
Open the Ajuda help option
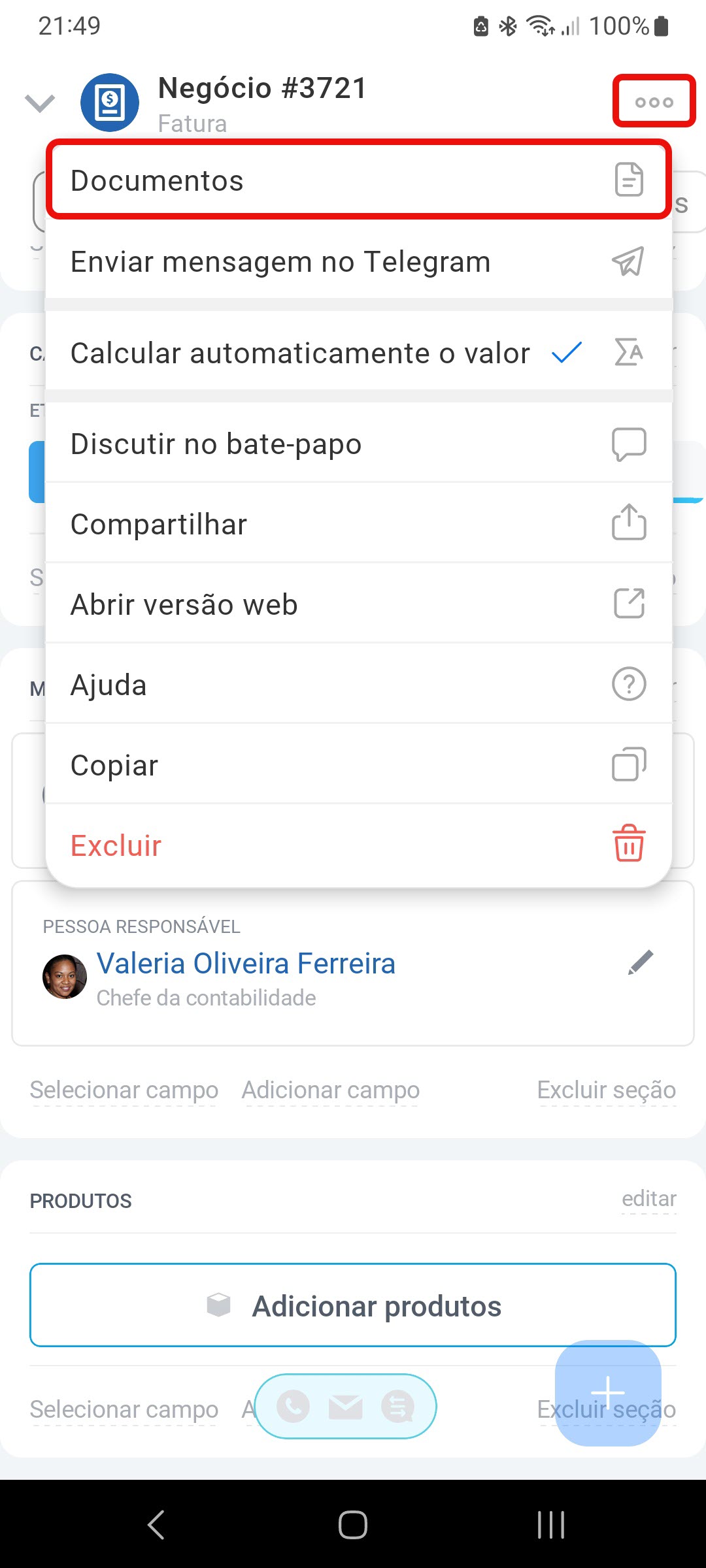(x=358, y=685)
